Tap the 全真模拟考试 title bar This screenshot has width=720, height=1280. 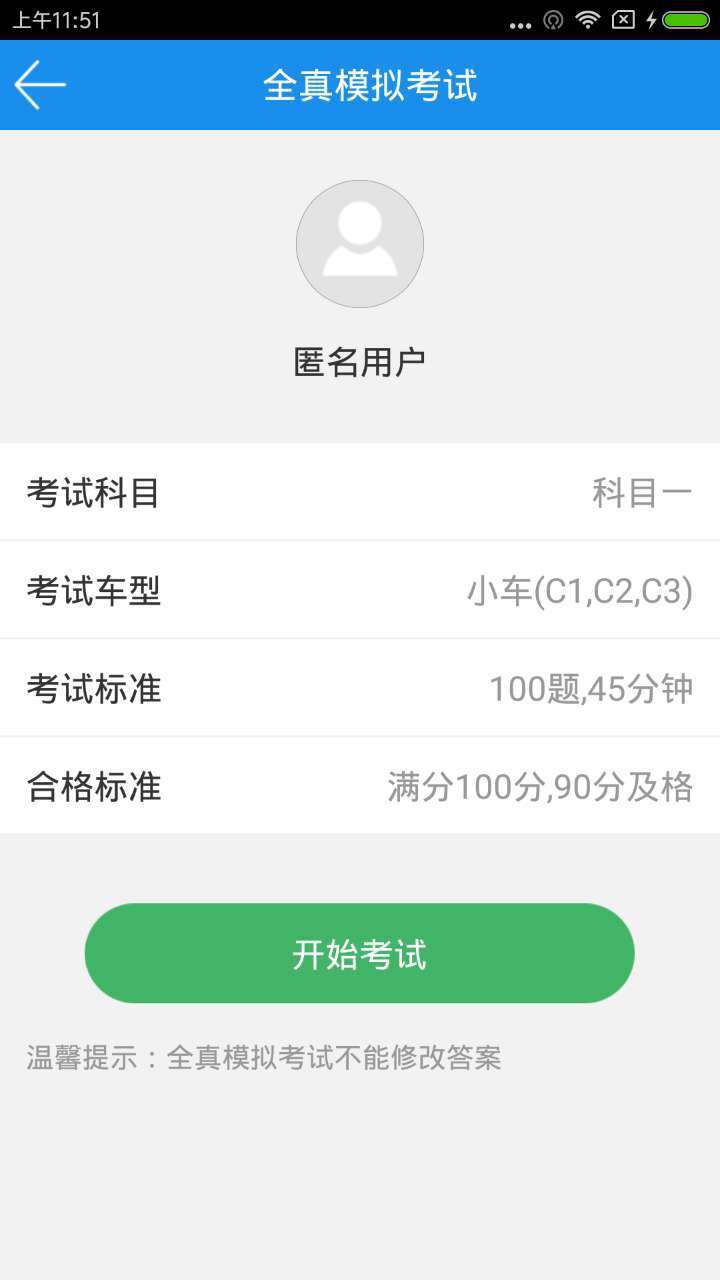[x=372, y=86]
